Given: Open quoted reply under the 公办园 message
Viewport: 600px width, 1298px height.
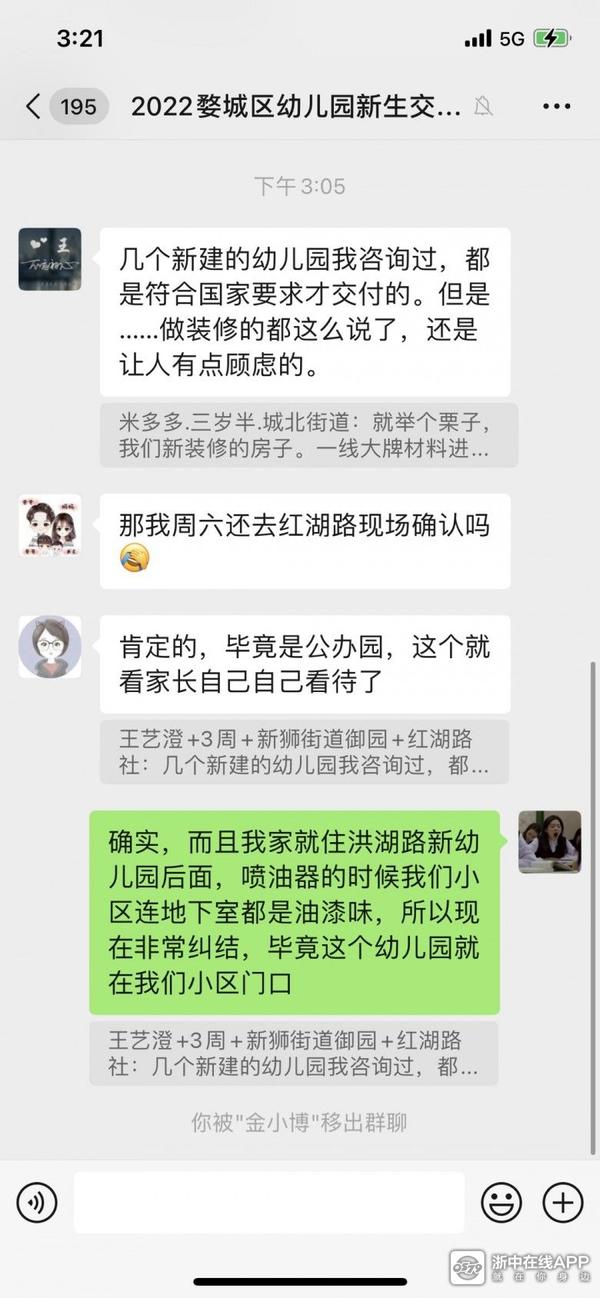Looking at the screenshot, I should click(304, 752).
